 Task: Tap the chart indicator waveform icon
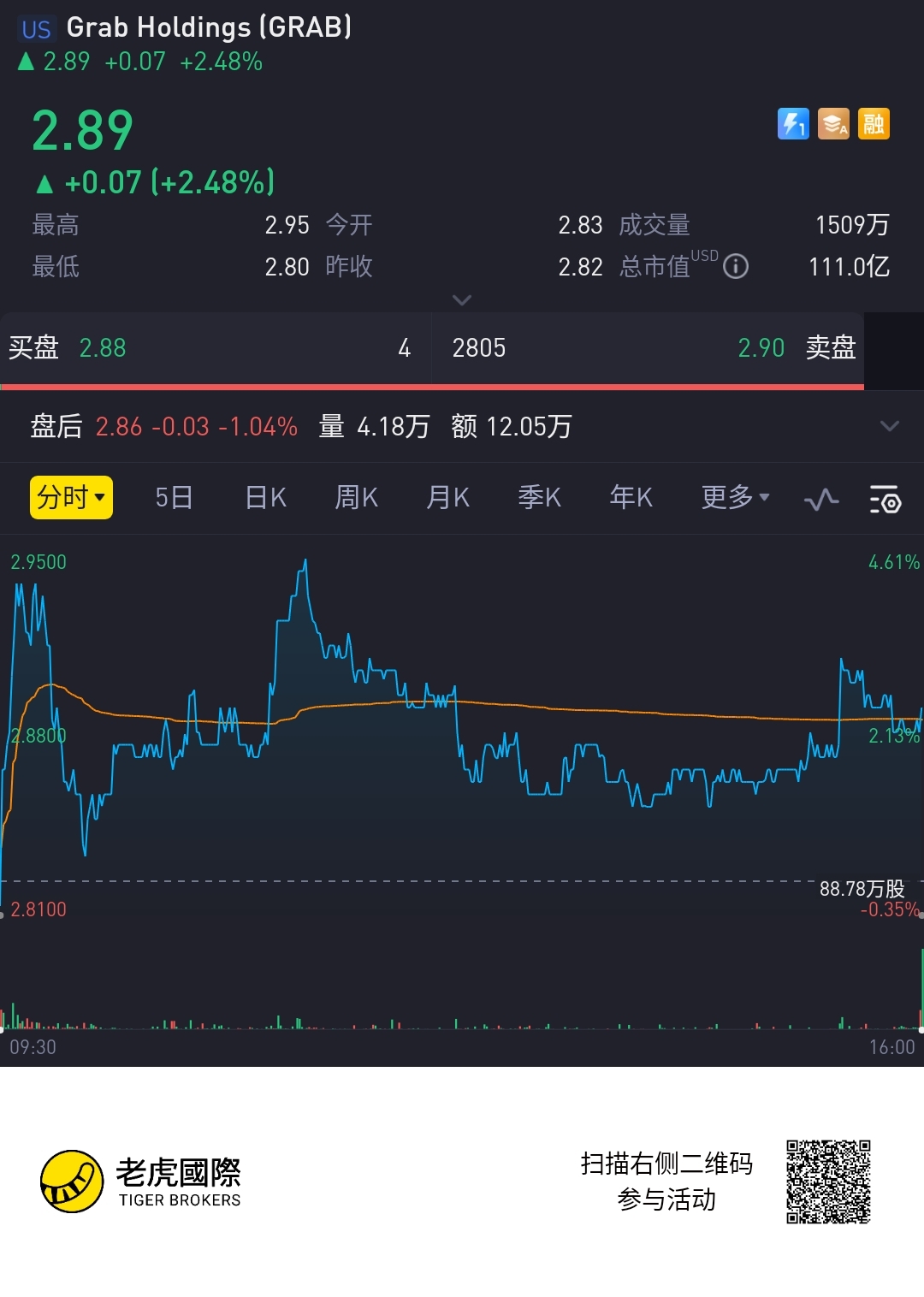point(821,499)
